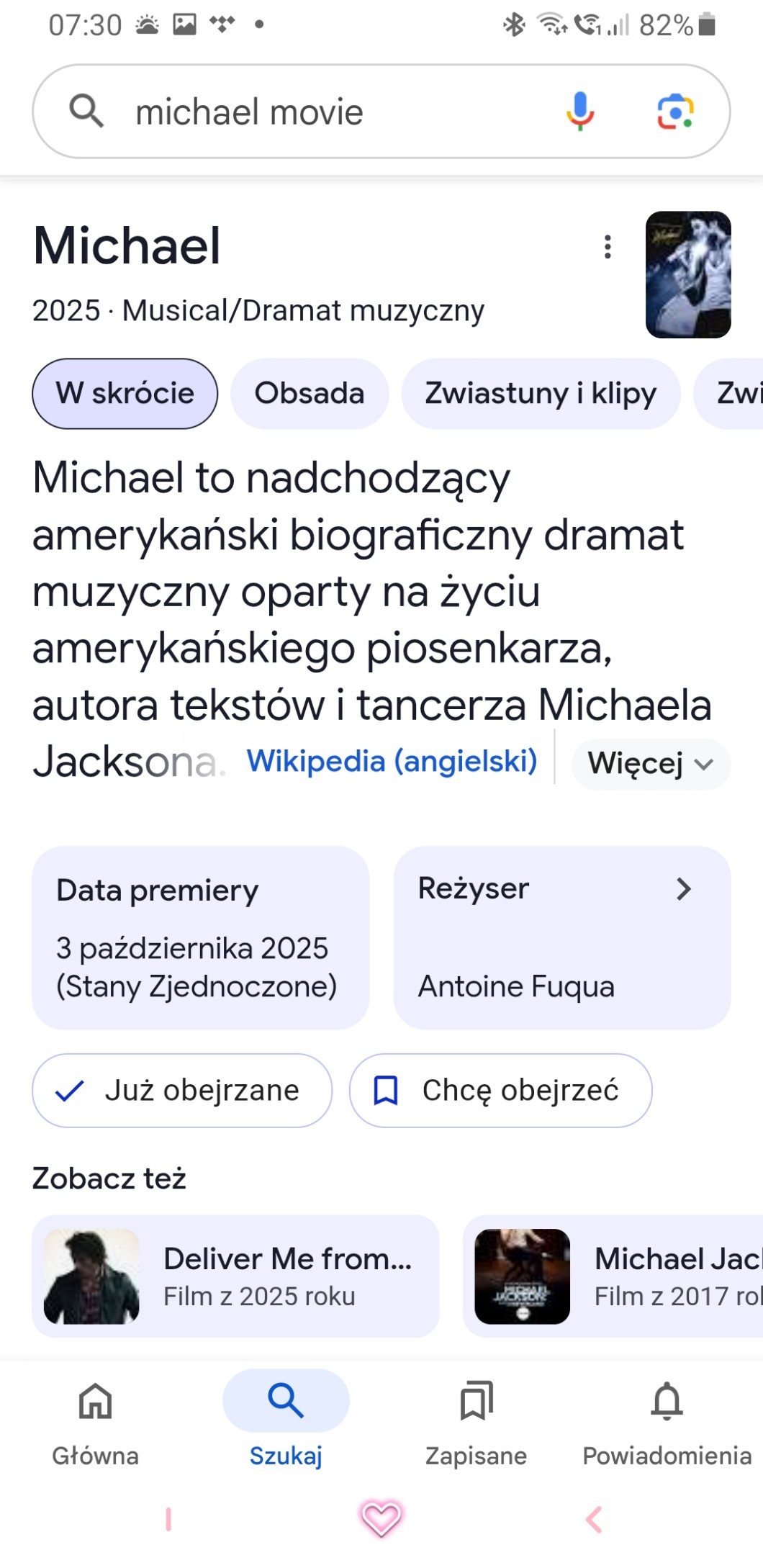Screen dimensions: 763x1568
Task: Start voice search with the microphone
Action: pyautogui.click(x=579, y=112)
